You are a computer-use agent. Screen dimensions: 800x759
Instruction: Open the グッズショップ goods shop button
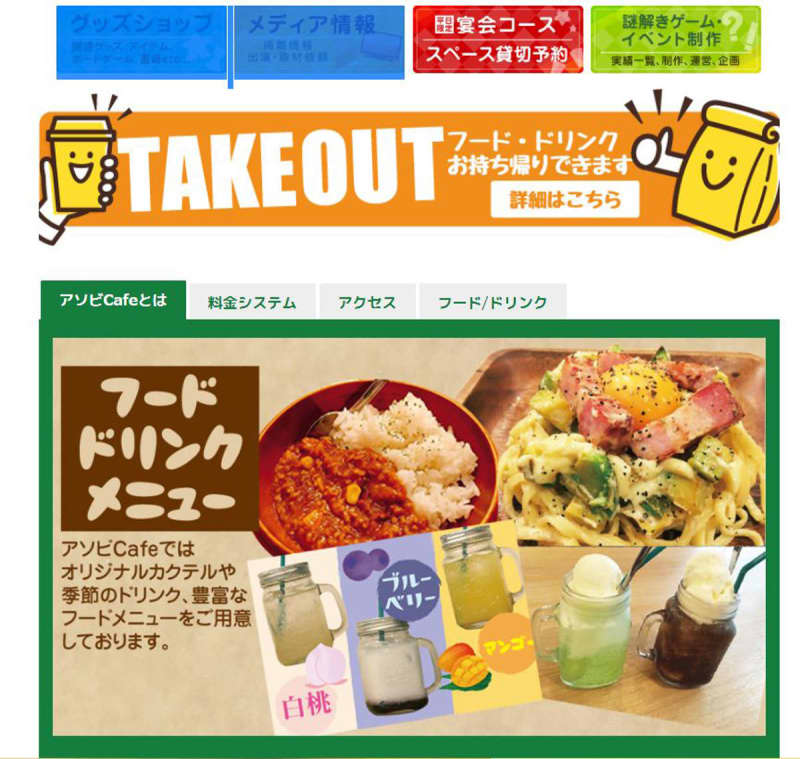click(x=141, y=40)
